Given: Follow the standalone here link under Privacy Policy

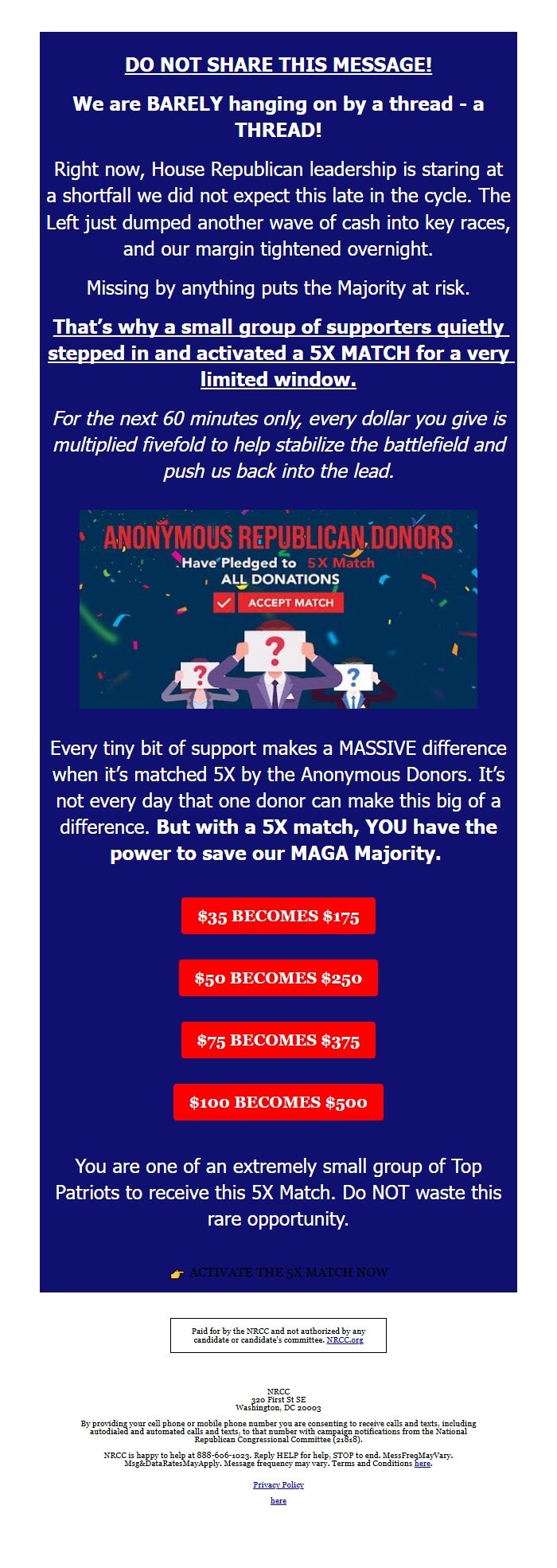Looking at the screenshot, I should (x=278, y=1500).
